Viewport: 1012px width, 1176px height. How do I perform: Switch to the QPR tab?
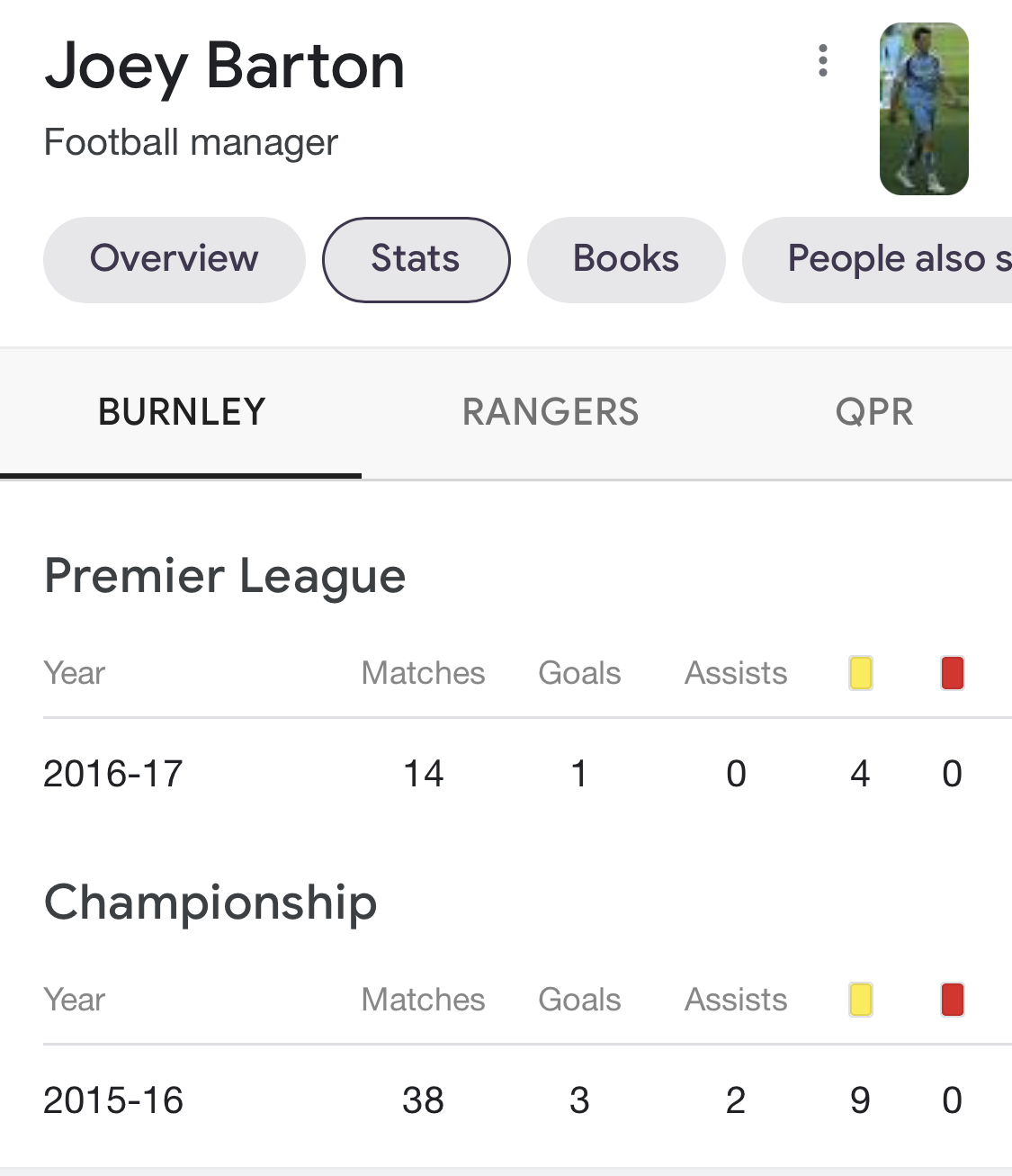[874, 412]
